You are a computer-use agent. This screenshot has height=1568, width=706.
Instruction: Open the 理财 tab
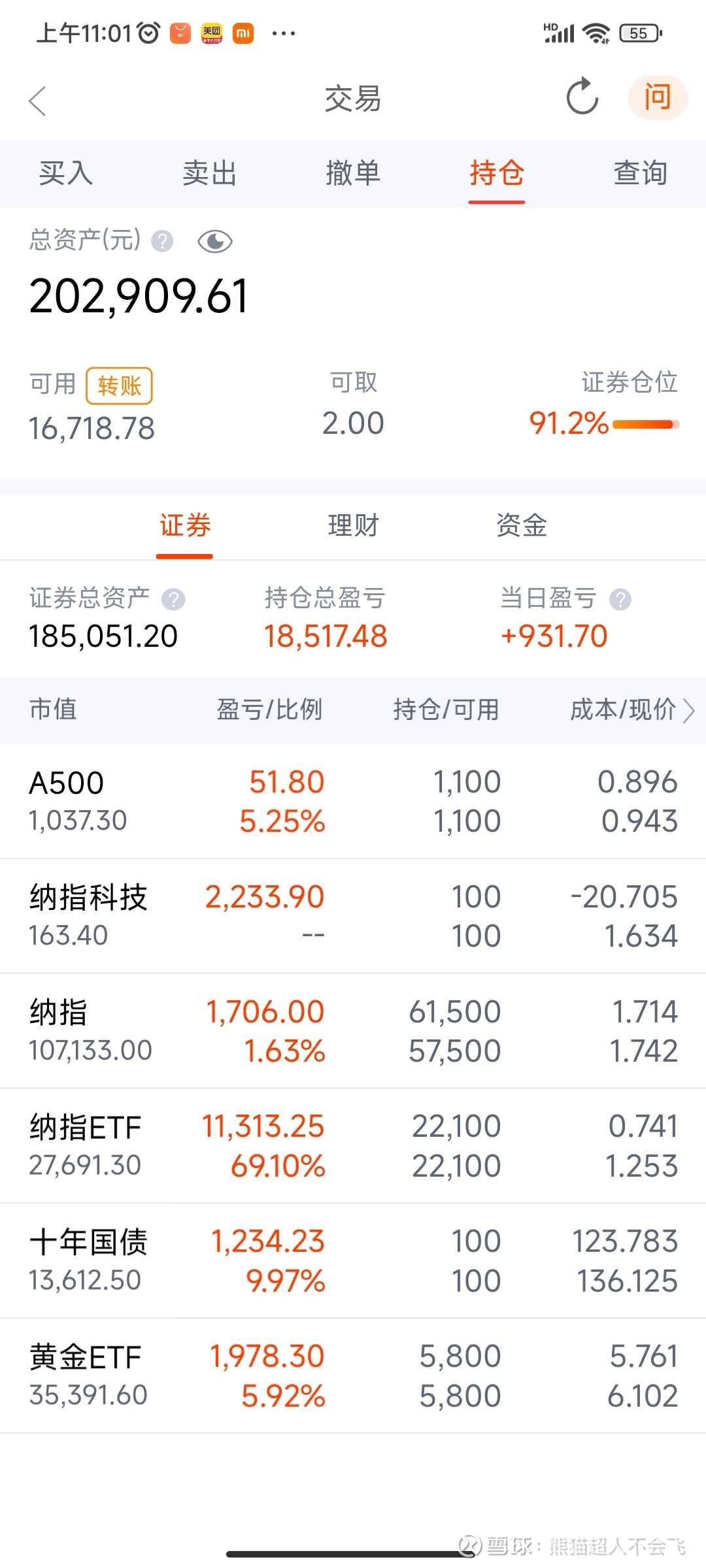tap(353, 526)
